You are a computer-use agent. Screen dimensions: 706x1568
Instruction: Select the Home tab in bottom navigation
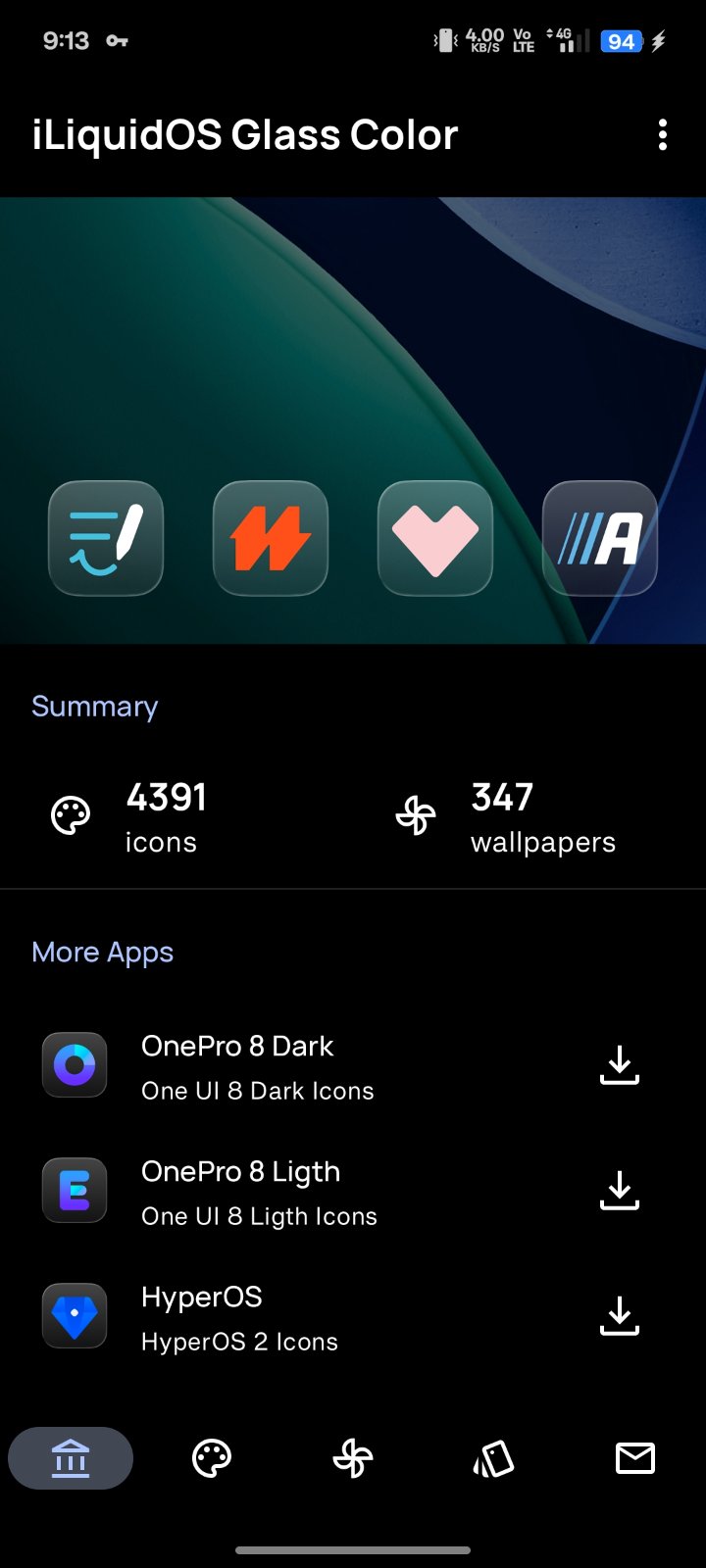[x=71, y=1458]
